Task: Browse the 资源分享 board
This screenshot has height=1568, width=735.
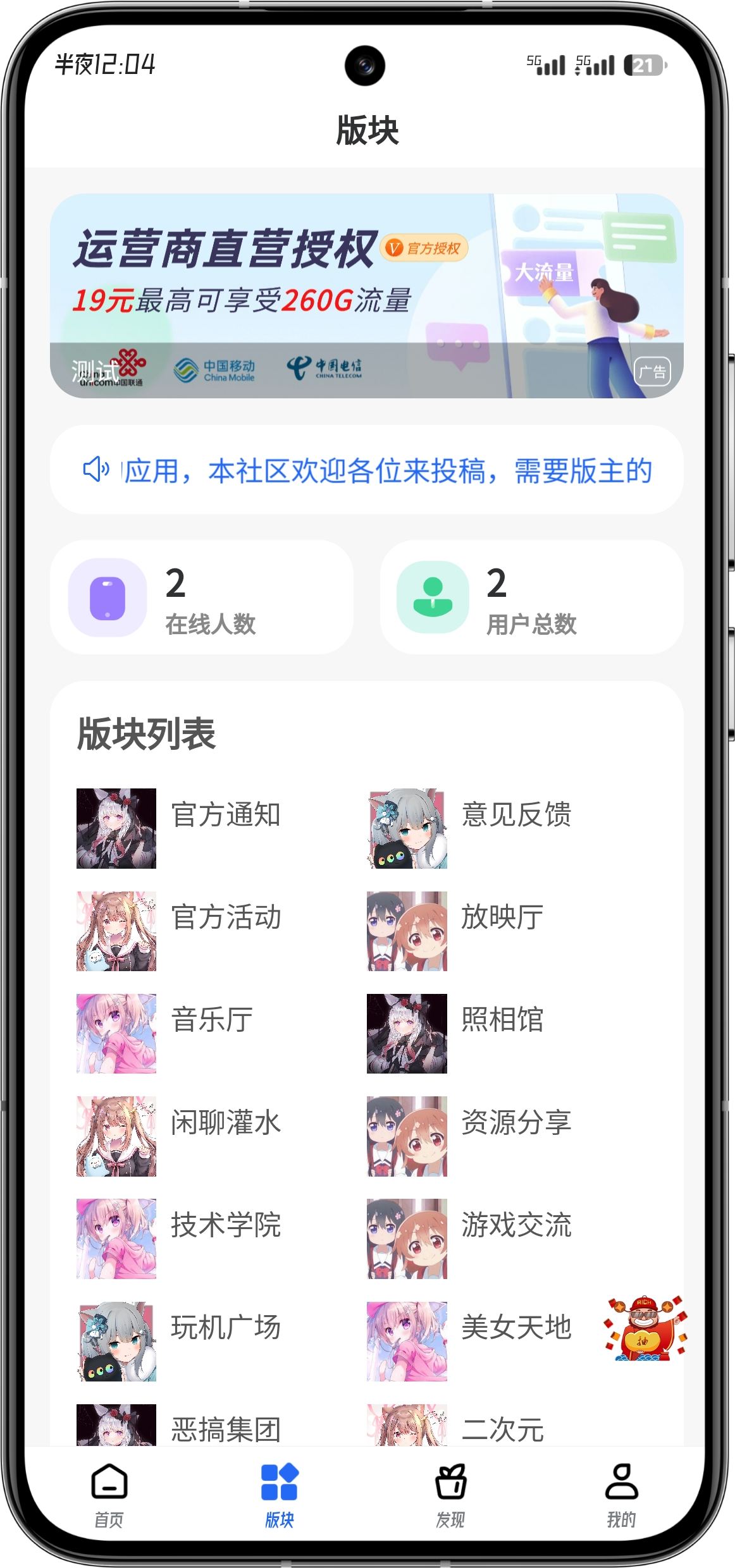Action: [471, 1136]
